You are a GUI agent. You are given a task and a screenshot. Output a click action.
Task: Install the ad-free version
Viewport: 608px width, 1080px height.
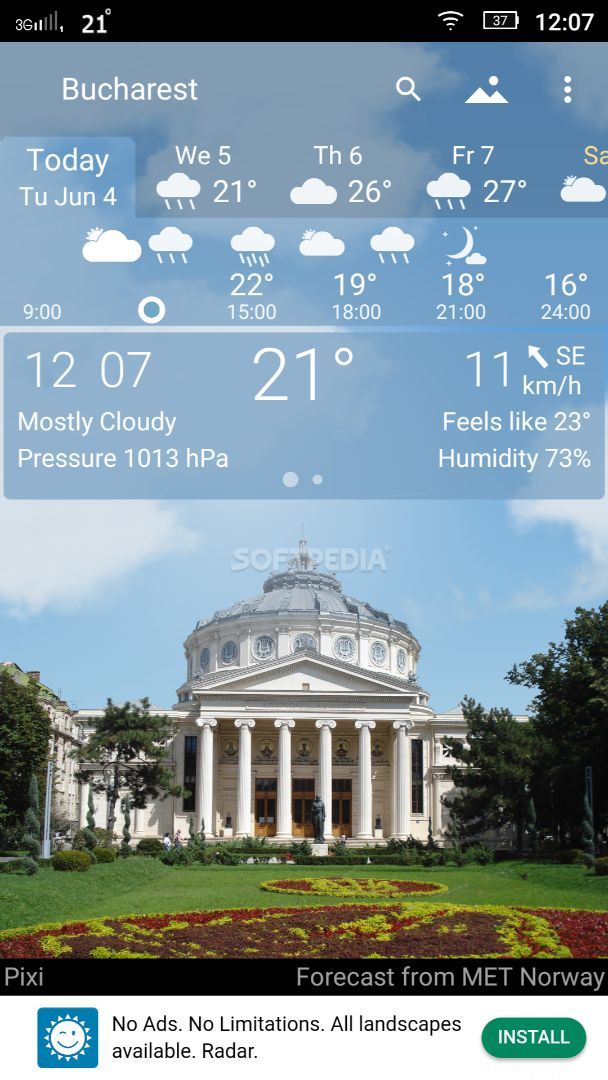click(x=533, y=1037)
